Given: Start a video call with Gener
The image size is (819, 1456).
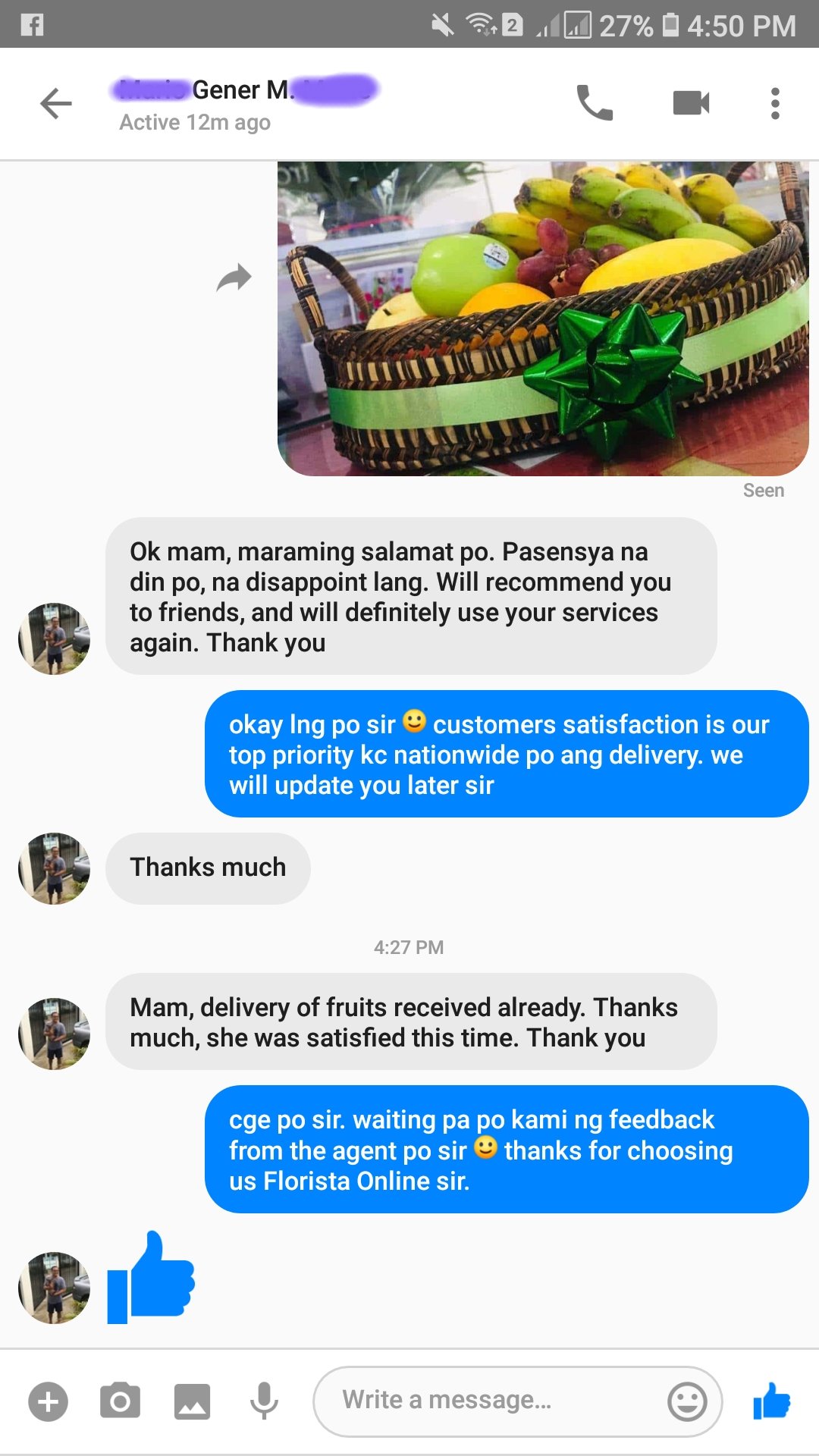Looking at the screenshot, I should (x=691, y=103).
